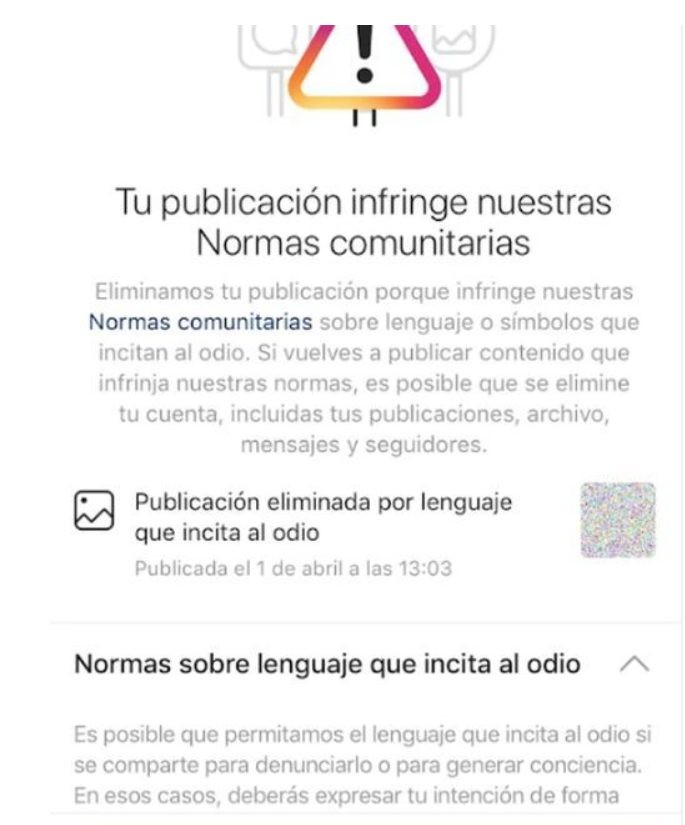This screenshot has height=825, width=685.
Task: Open the Normas comunitarias link
Action: click(x=201, y=323)
